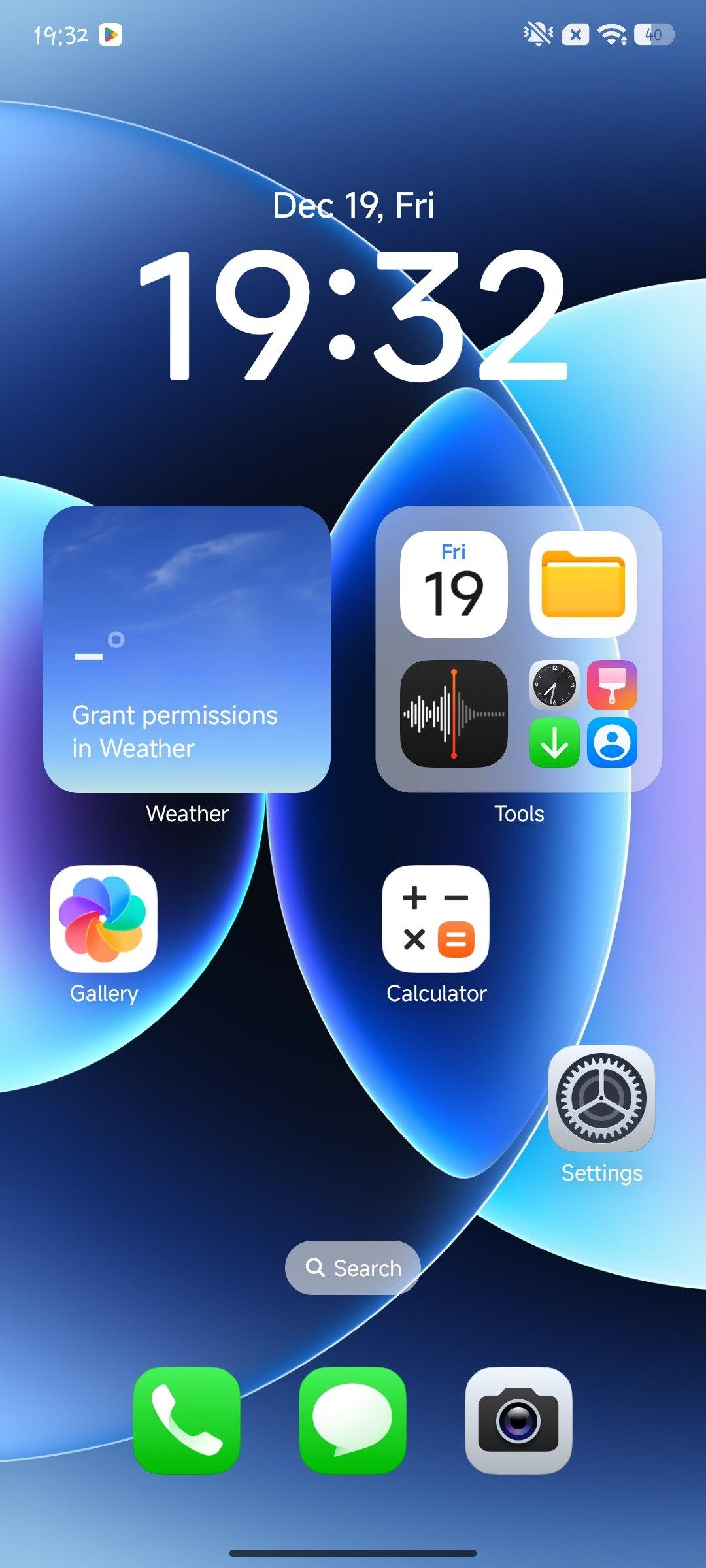Expand the Tools folder's small app cluster
706x1568 pixels.
coord(583,713)
